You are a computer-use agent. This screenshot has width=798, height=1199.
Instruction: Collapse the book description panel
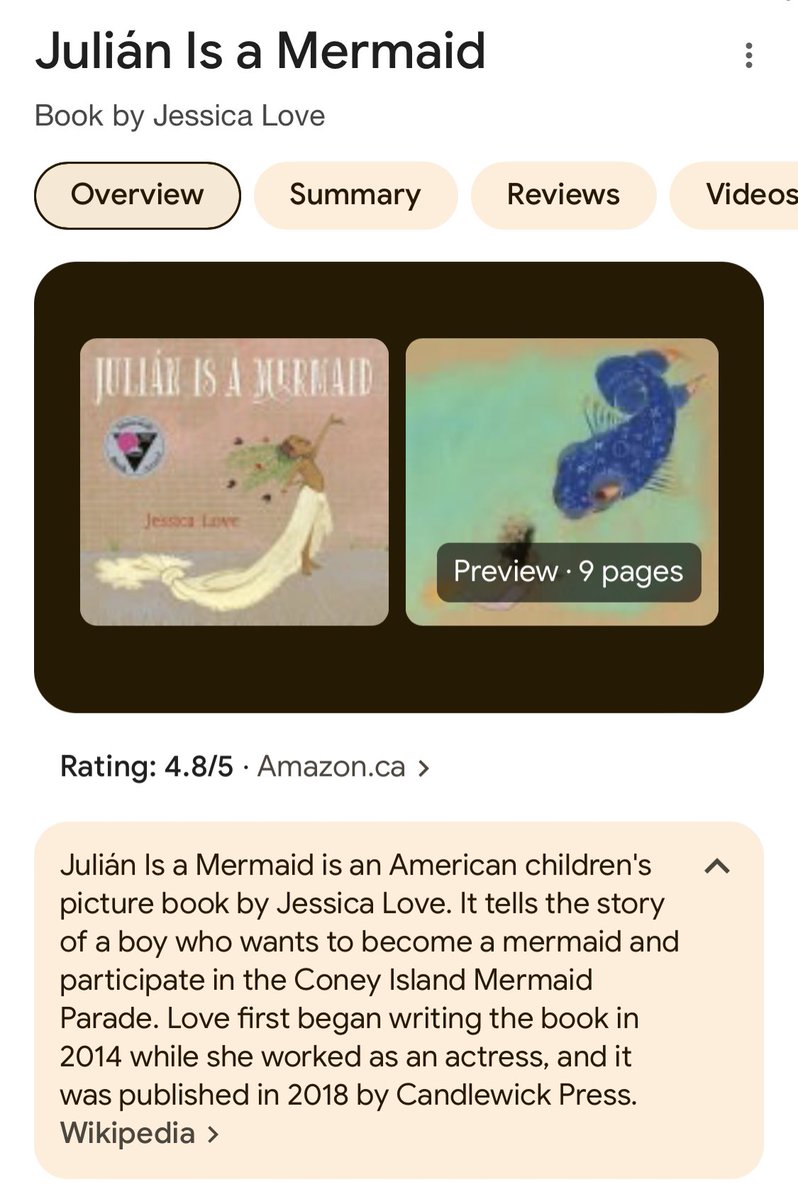(717, 866)
